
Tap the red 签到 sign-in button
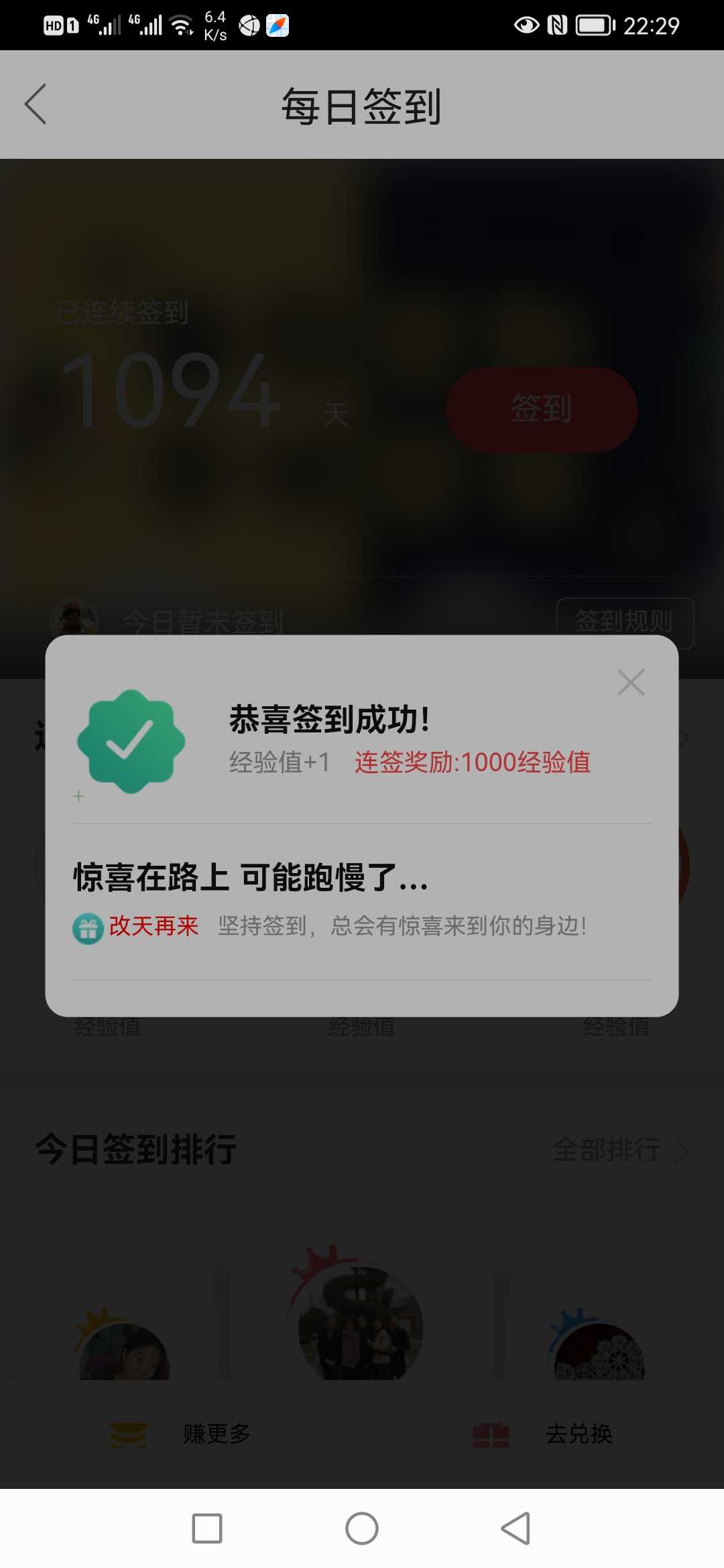tap(542, 409)
